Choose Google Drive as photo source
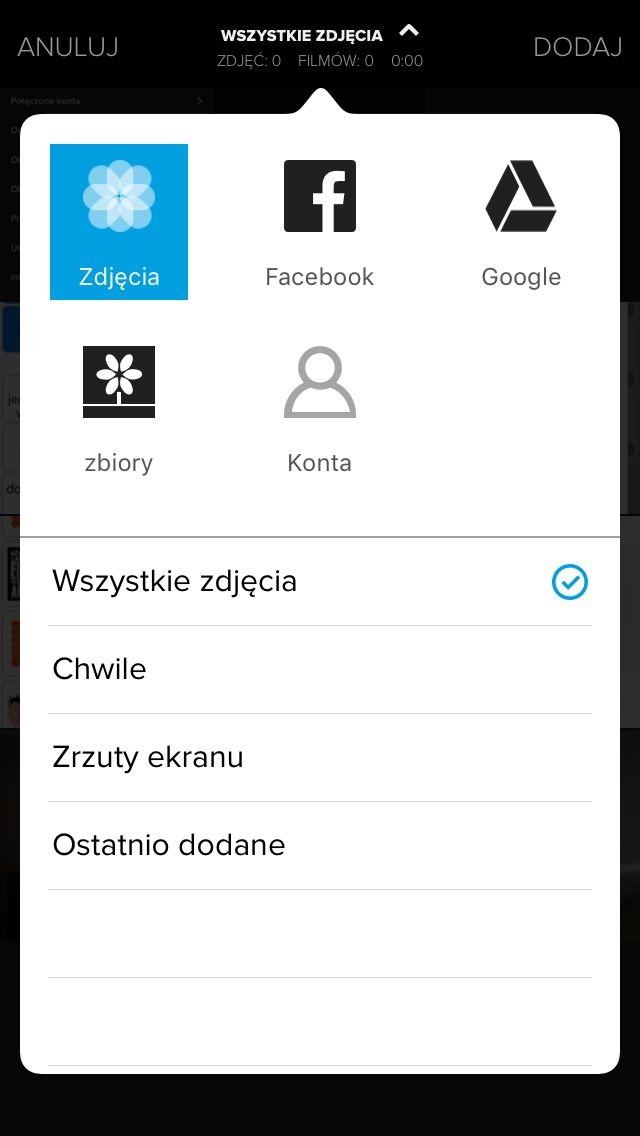 click(520, 222)
